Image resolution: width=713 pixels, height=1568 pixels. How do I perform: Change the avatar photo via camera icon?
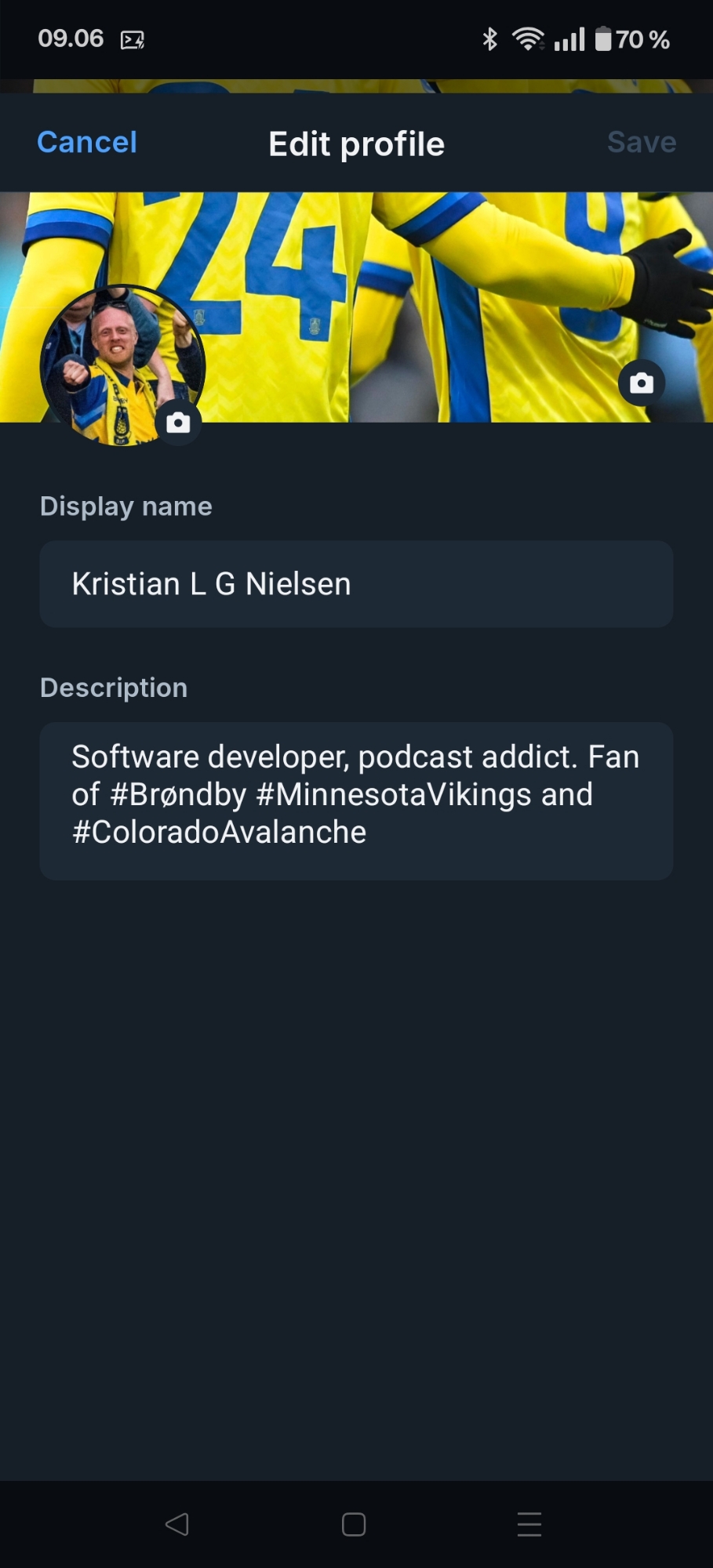[178, 423]
